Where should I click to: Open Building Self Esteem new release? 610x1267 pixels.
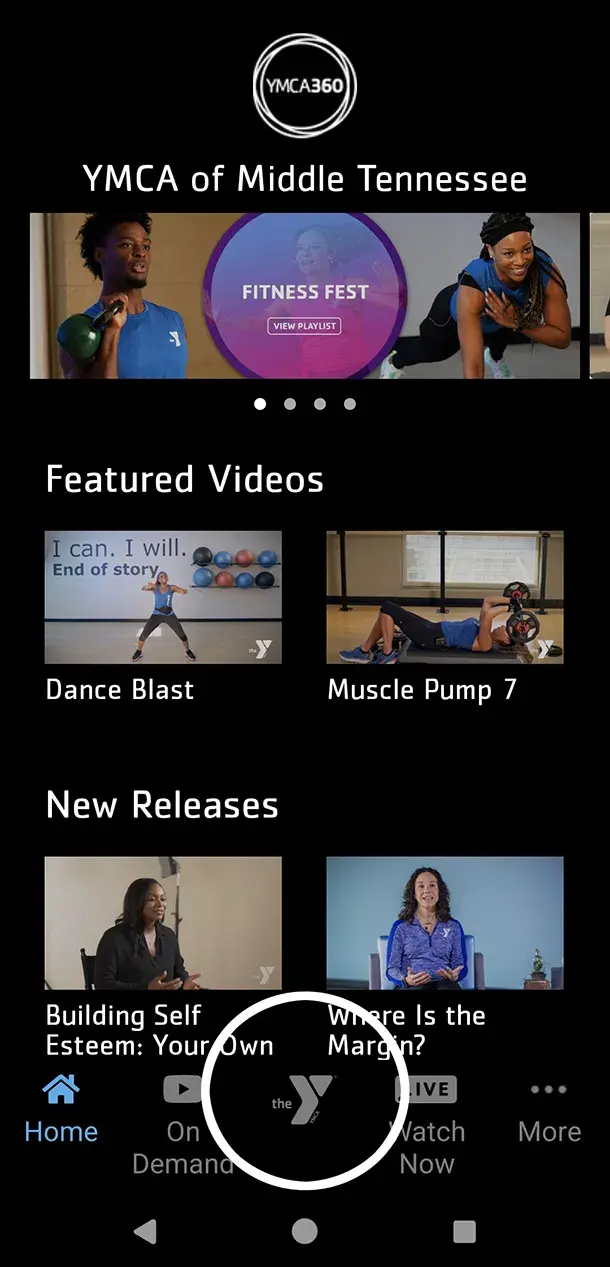[163, 923]
